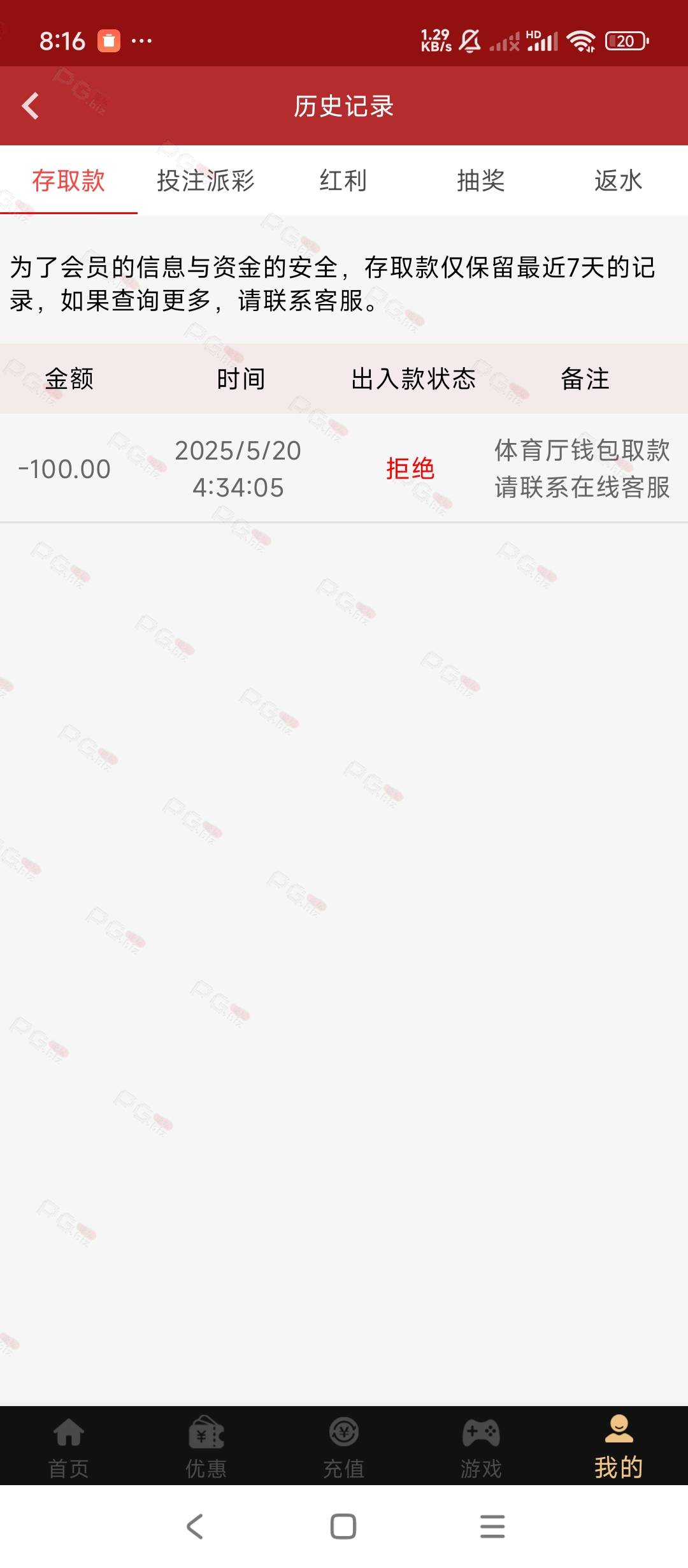Go back using the header back arrow
Screen dimensions: 688x1568
coord(31,106)
